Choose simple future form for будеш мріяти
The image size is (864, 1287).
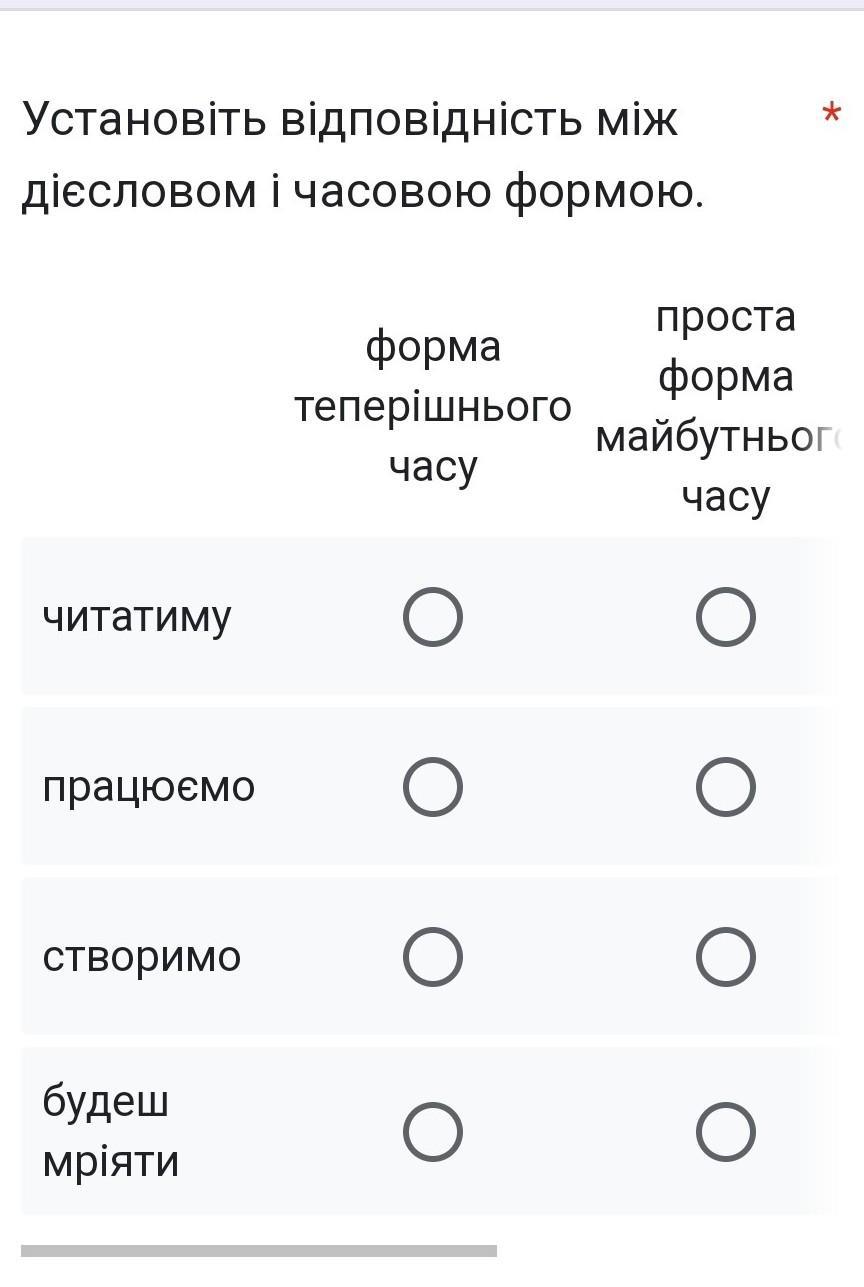(726, 1132)
